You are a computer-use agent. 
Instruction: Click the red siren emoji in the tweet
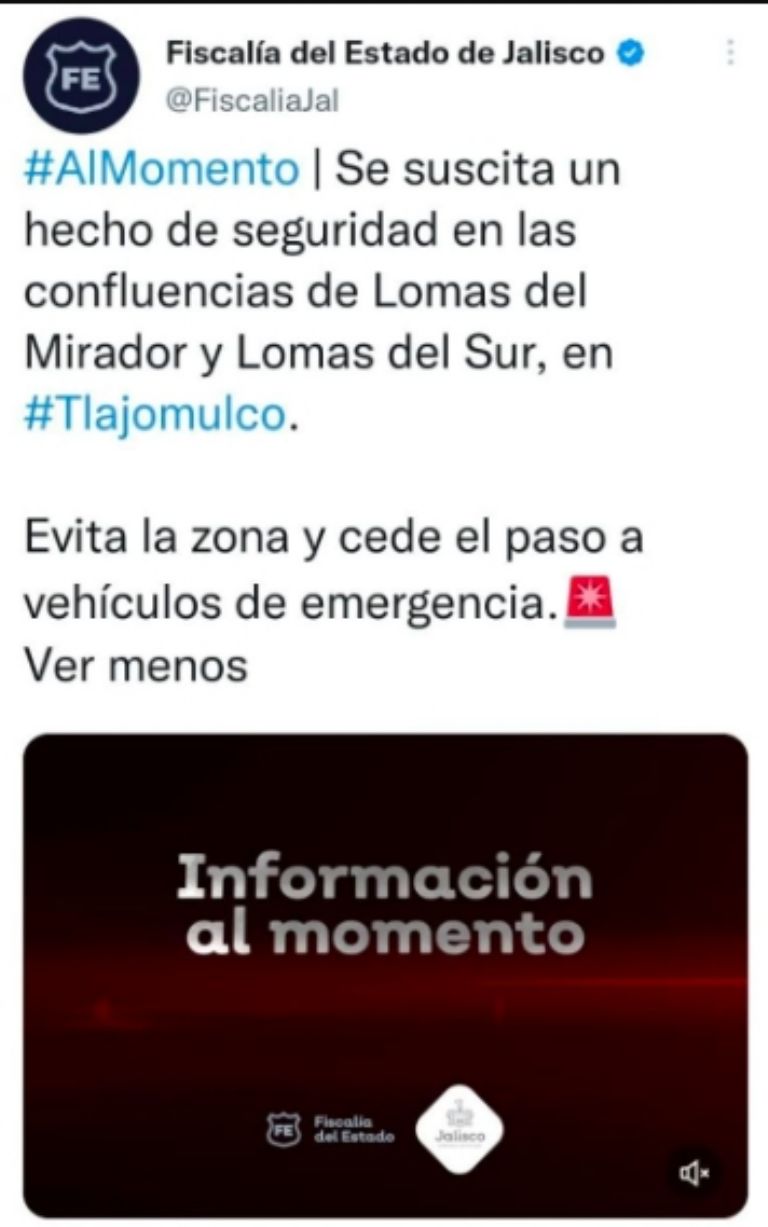[592, 601]
